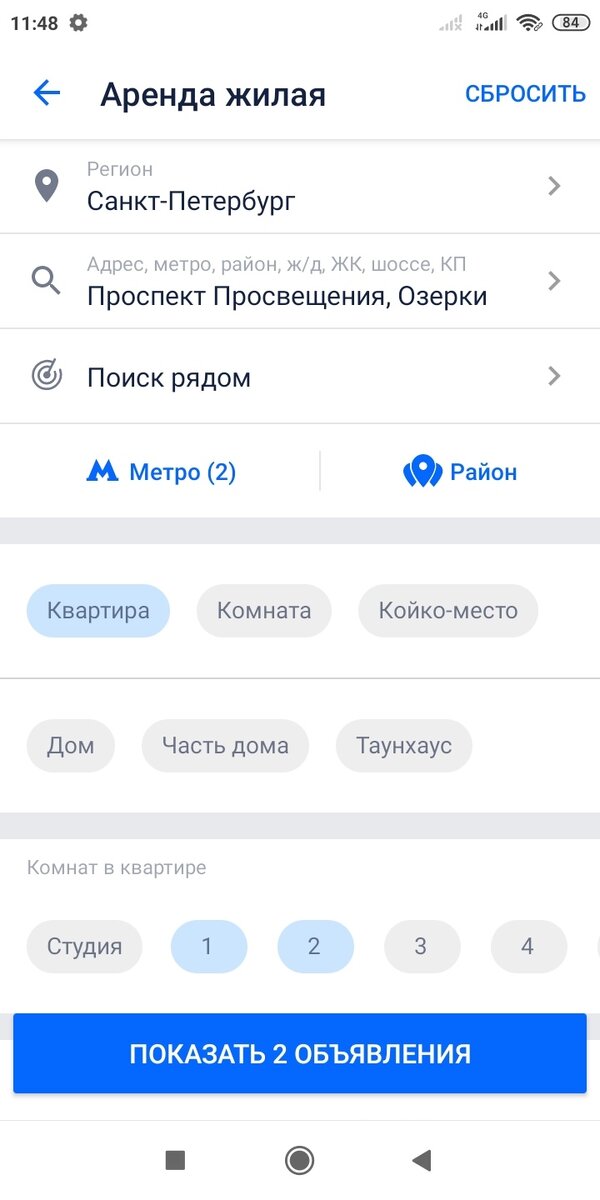Select the Комната chip
The height and width of the screenshot is (1200, 600).
click(264, 611)
